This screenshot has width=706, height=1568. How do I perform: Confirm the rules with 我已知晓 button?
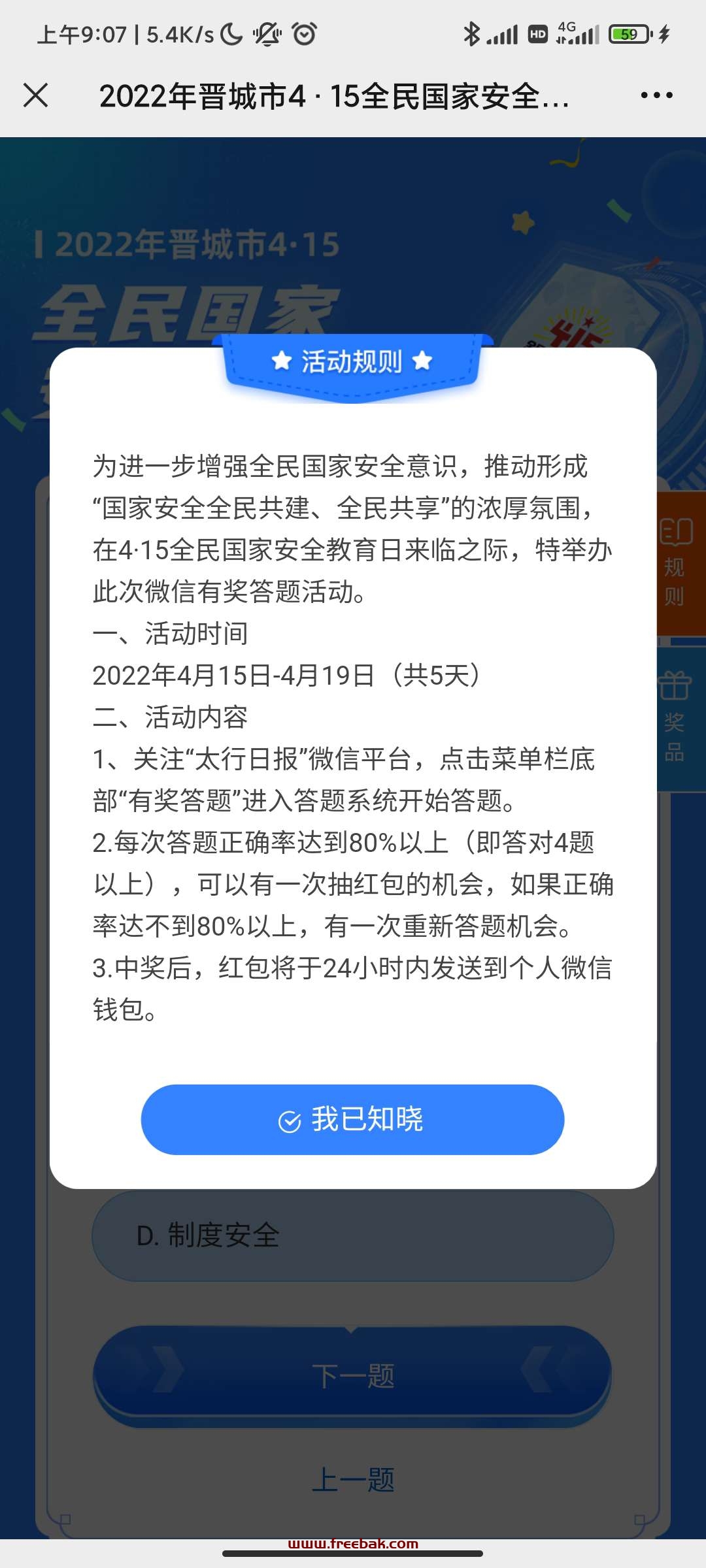352,1119
